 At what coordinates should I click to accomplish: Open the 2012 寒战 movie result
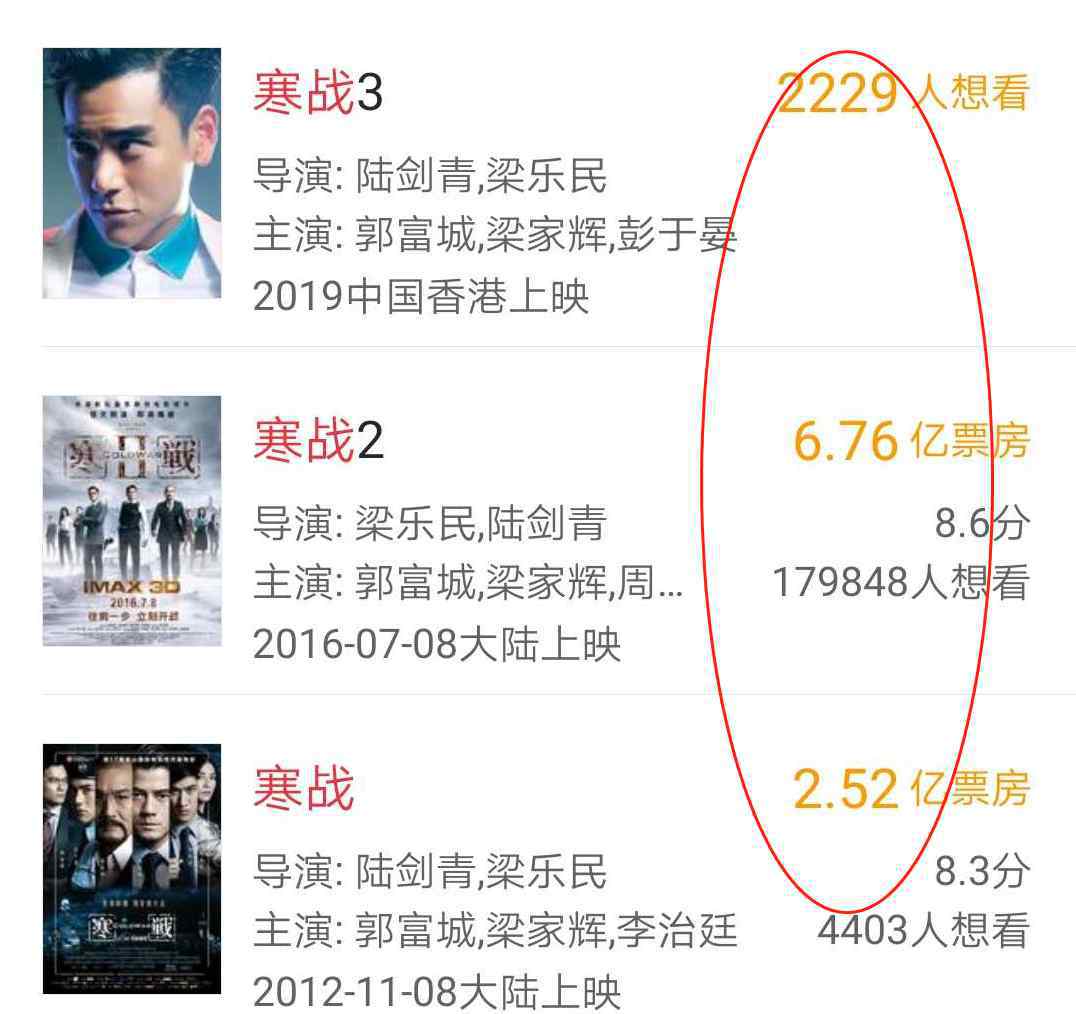304,789
